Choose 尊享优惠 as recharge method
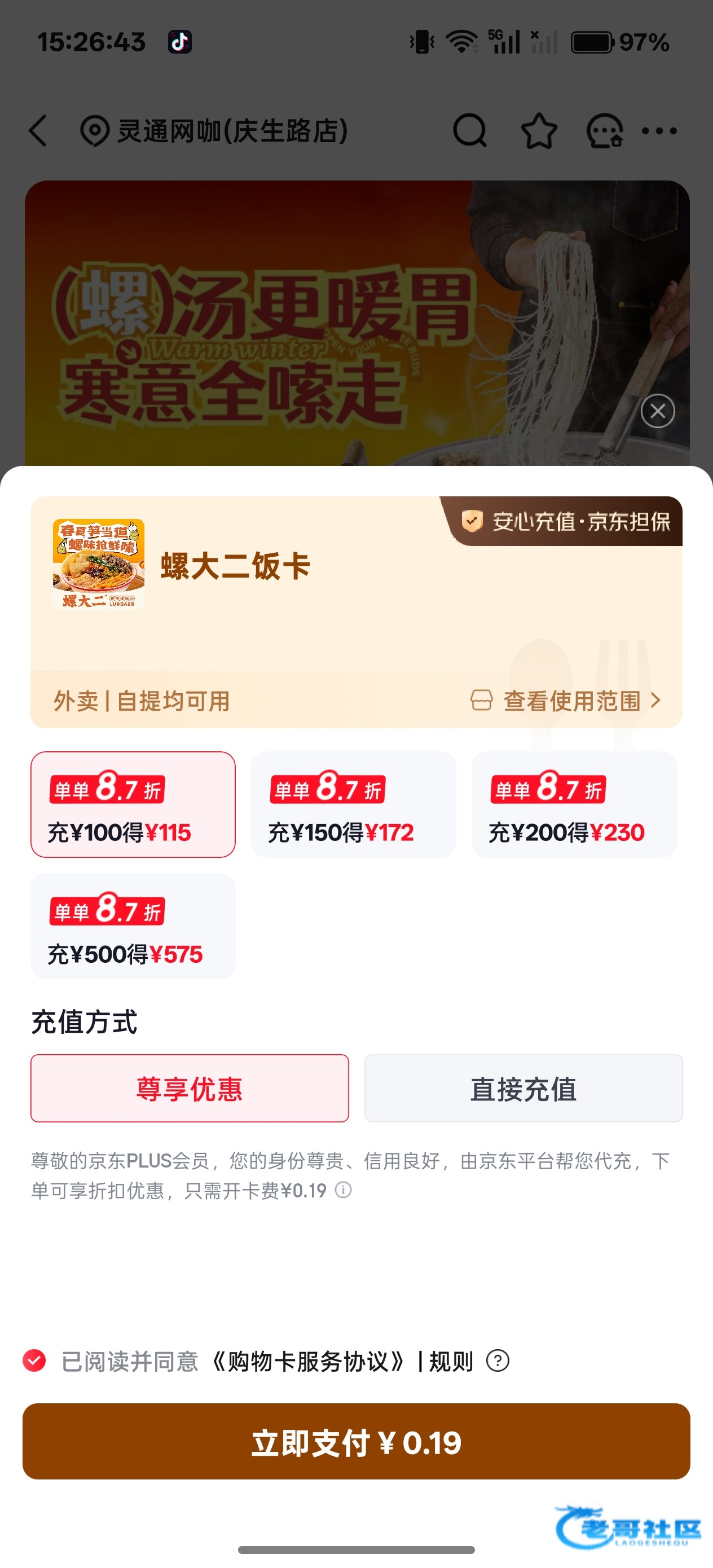 190,1089
